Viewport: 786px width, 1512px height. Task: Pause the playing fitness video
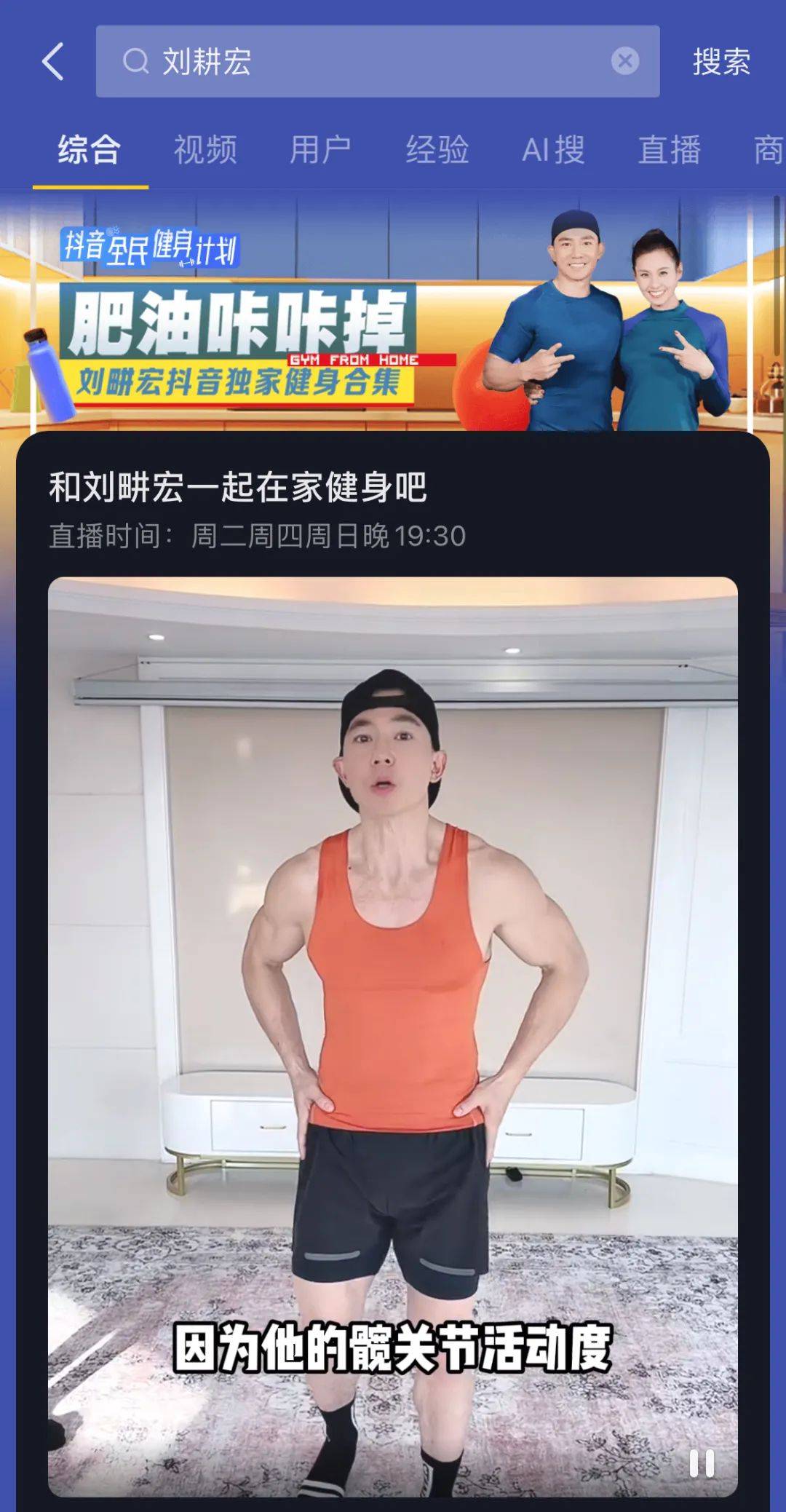pyautogui.click(x=702, y=1463)
